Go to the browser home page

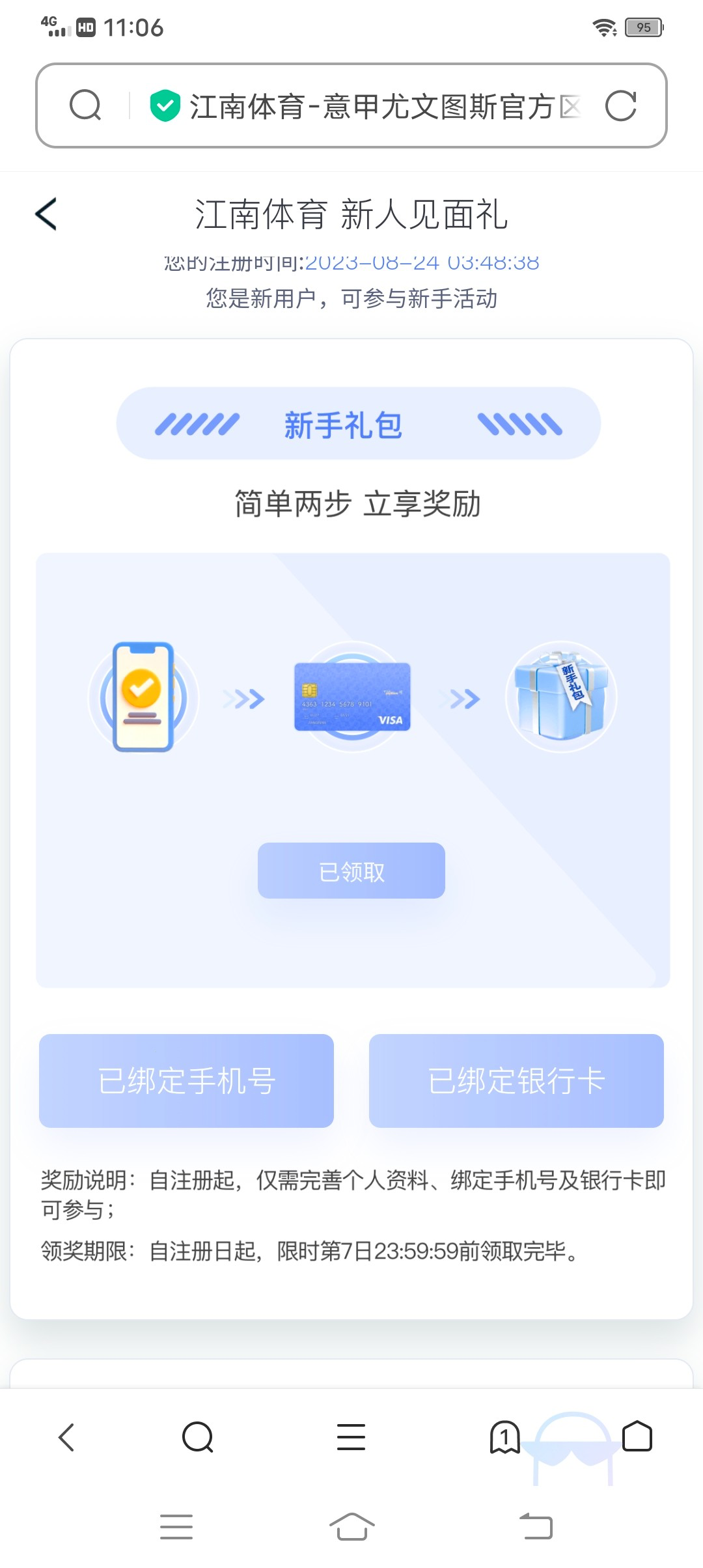637,1437
